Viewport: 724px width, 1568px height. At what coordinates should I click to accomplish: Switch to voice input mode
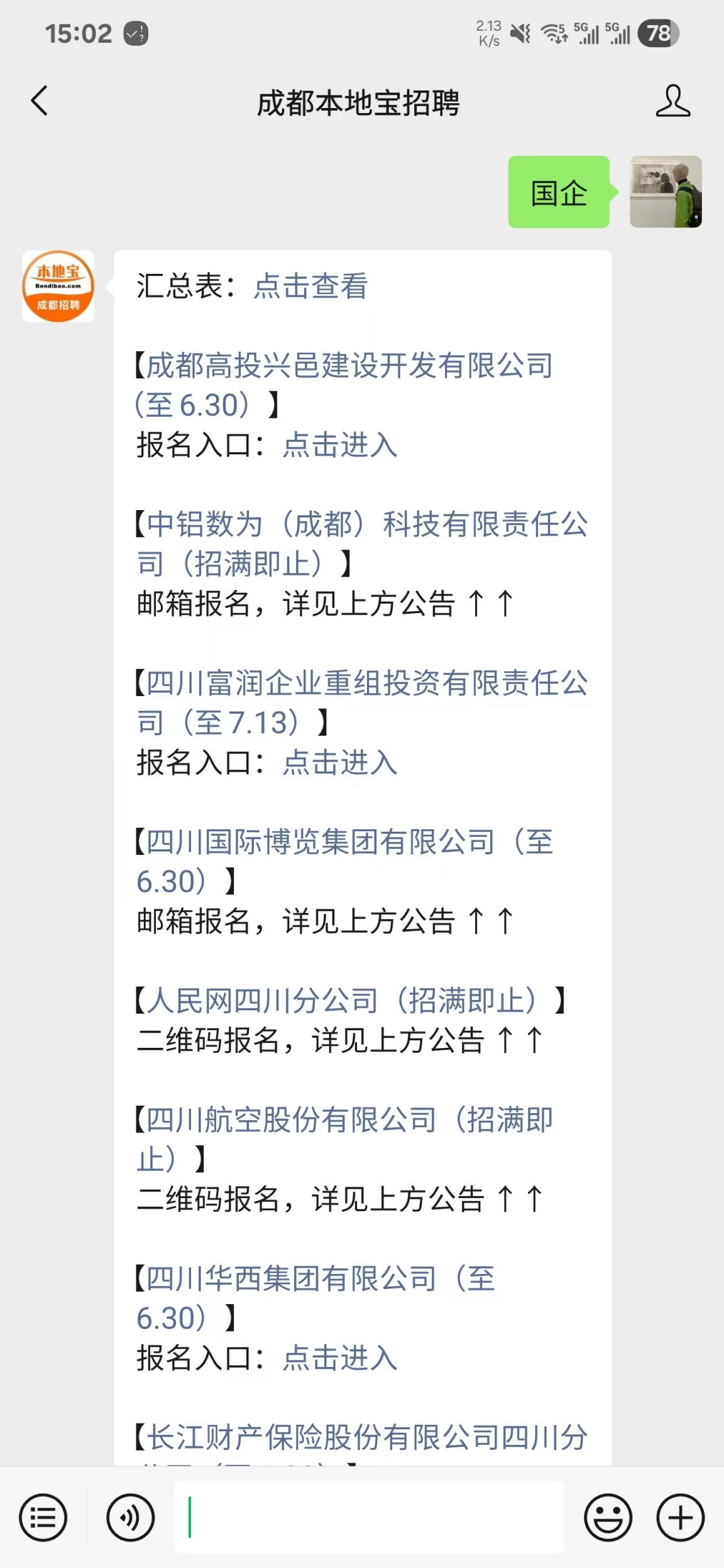[x=130, y=1518]
